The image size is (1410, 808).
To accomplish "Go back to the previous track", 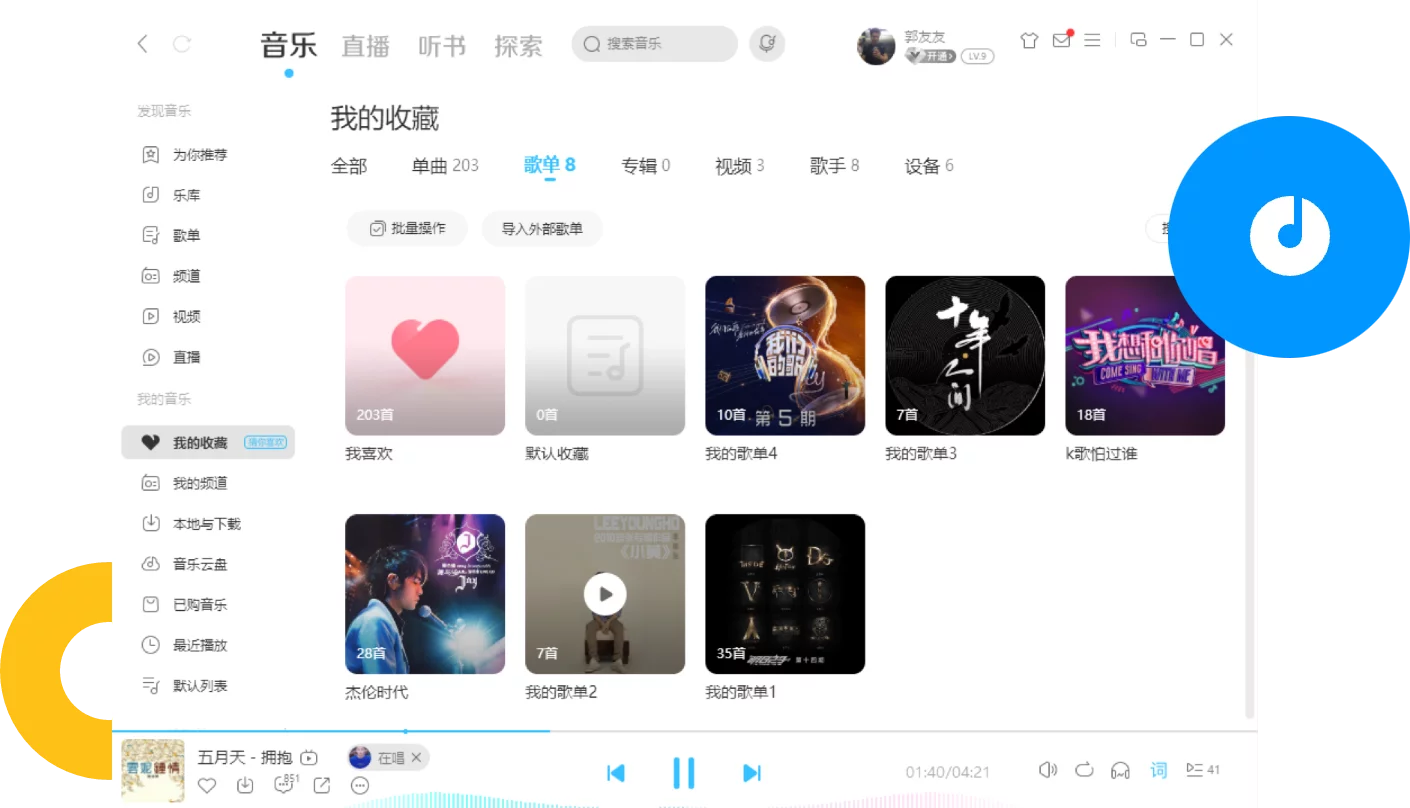I will [x=616, y=772].
